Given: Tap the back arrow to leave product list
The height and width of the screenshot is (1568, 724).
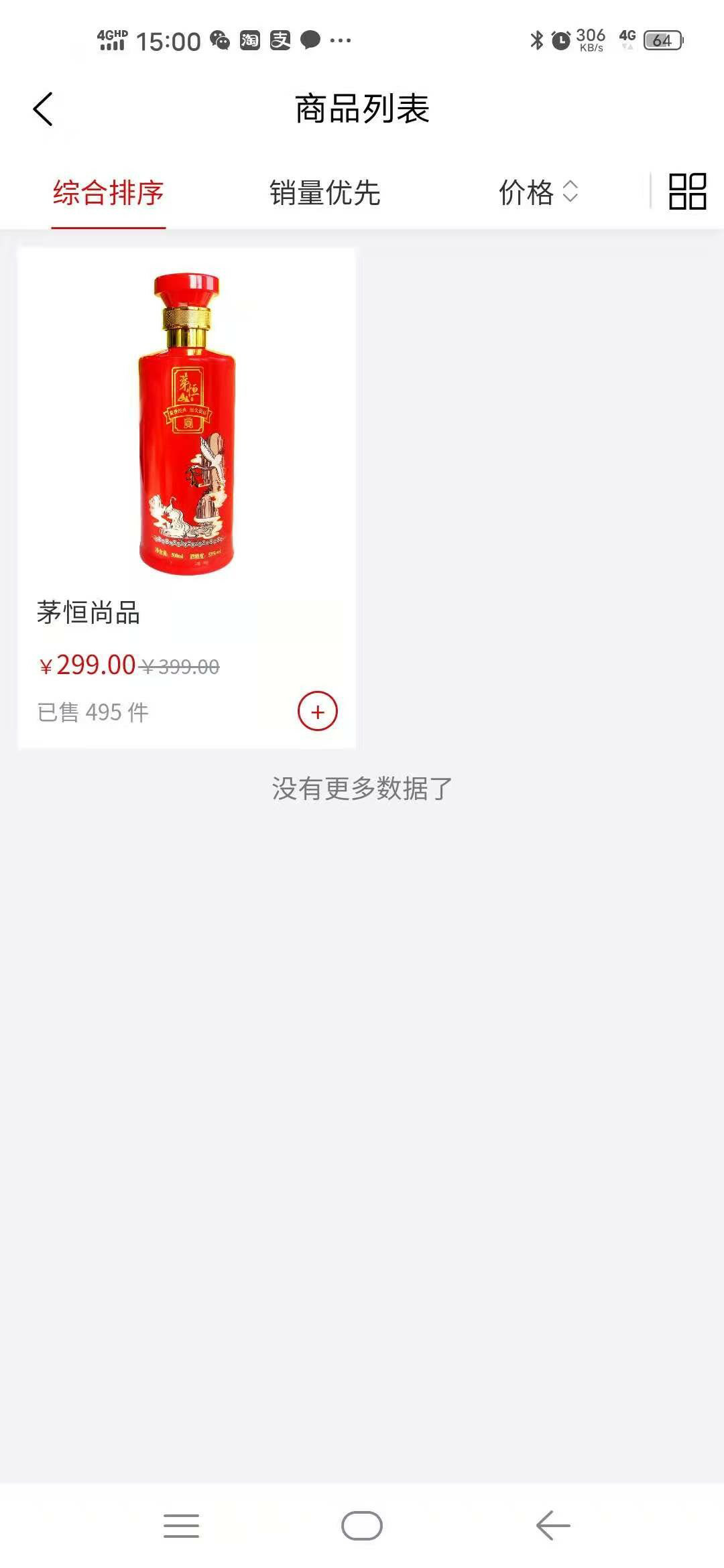Looking at the screenshot, I should pos(43,107).
